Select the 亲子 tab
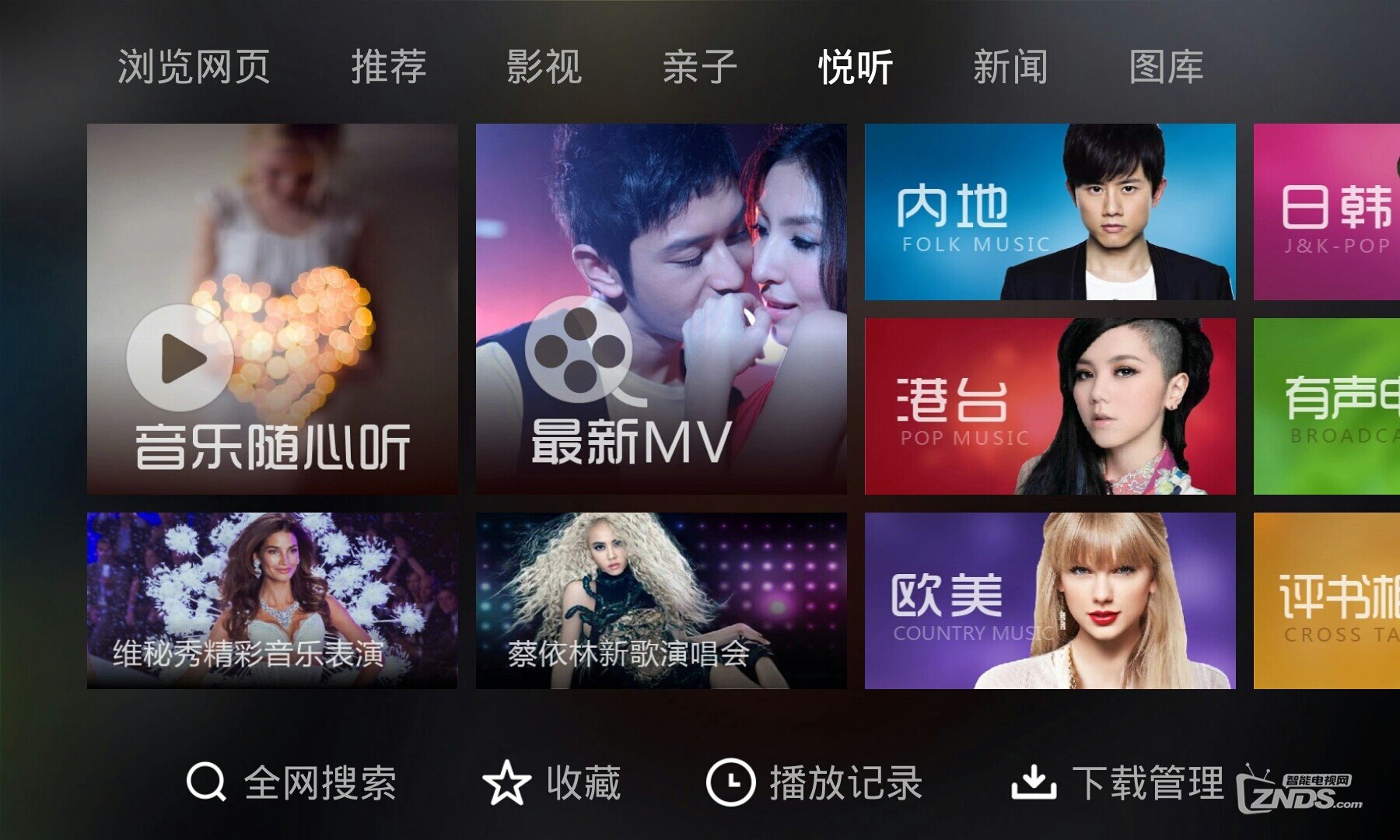This screenshot has height=840, width=1400. (x=699, y=67)
